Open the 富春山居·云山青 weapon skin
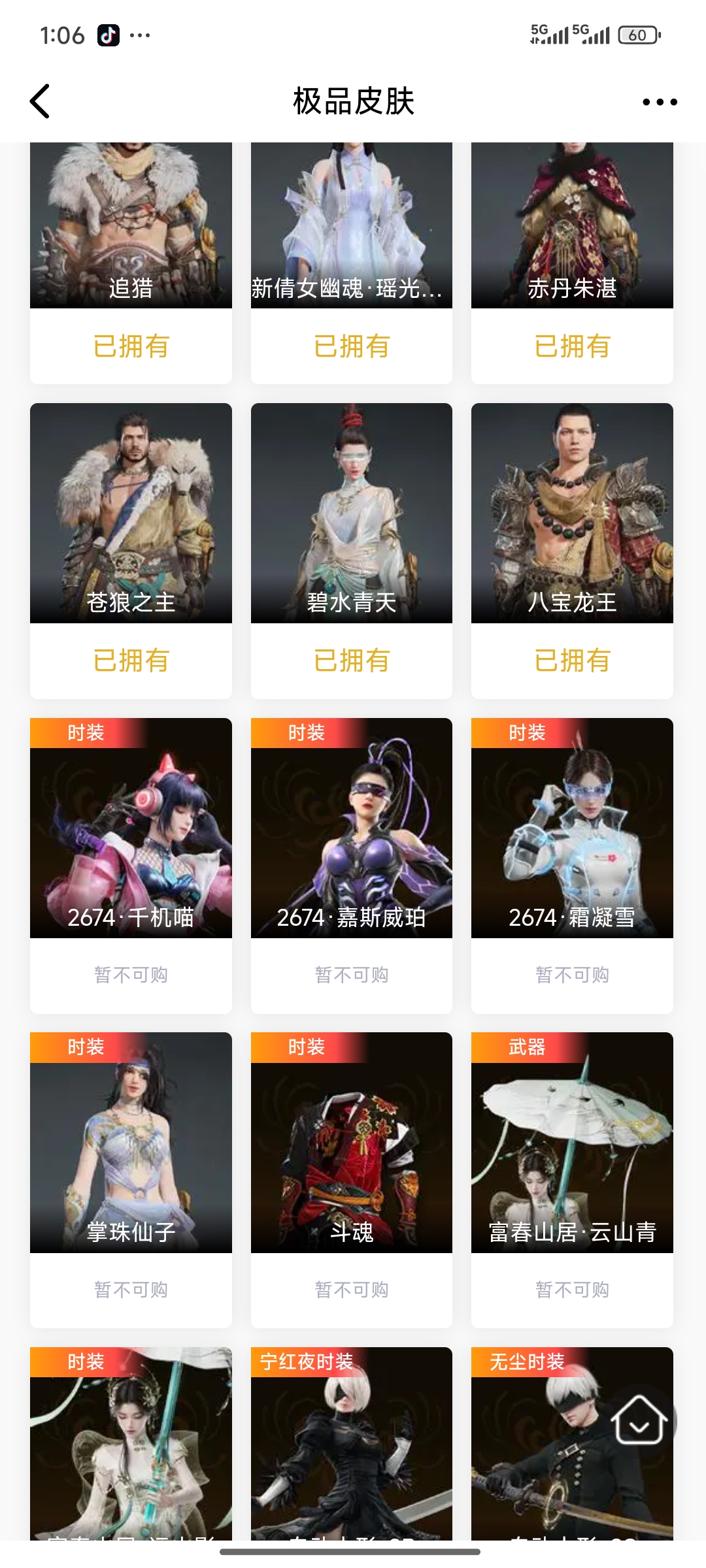Viewport: 706px width, 1568px height. click(x=572, y=1142)
